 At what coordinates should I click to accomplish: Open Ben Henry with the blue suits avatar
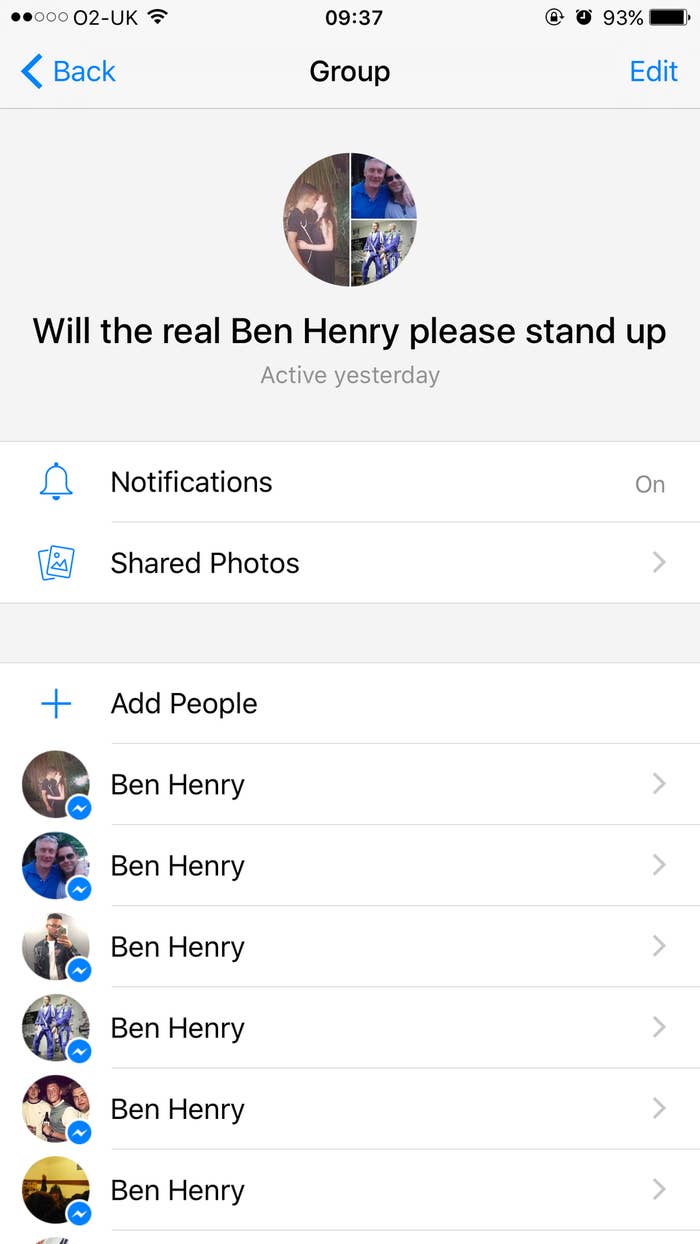pyautogui.click(x=350, y=1028)
